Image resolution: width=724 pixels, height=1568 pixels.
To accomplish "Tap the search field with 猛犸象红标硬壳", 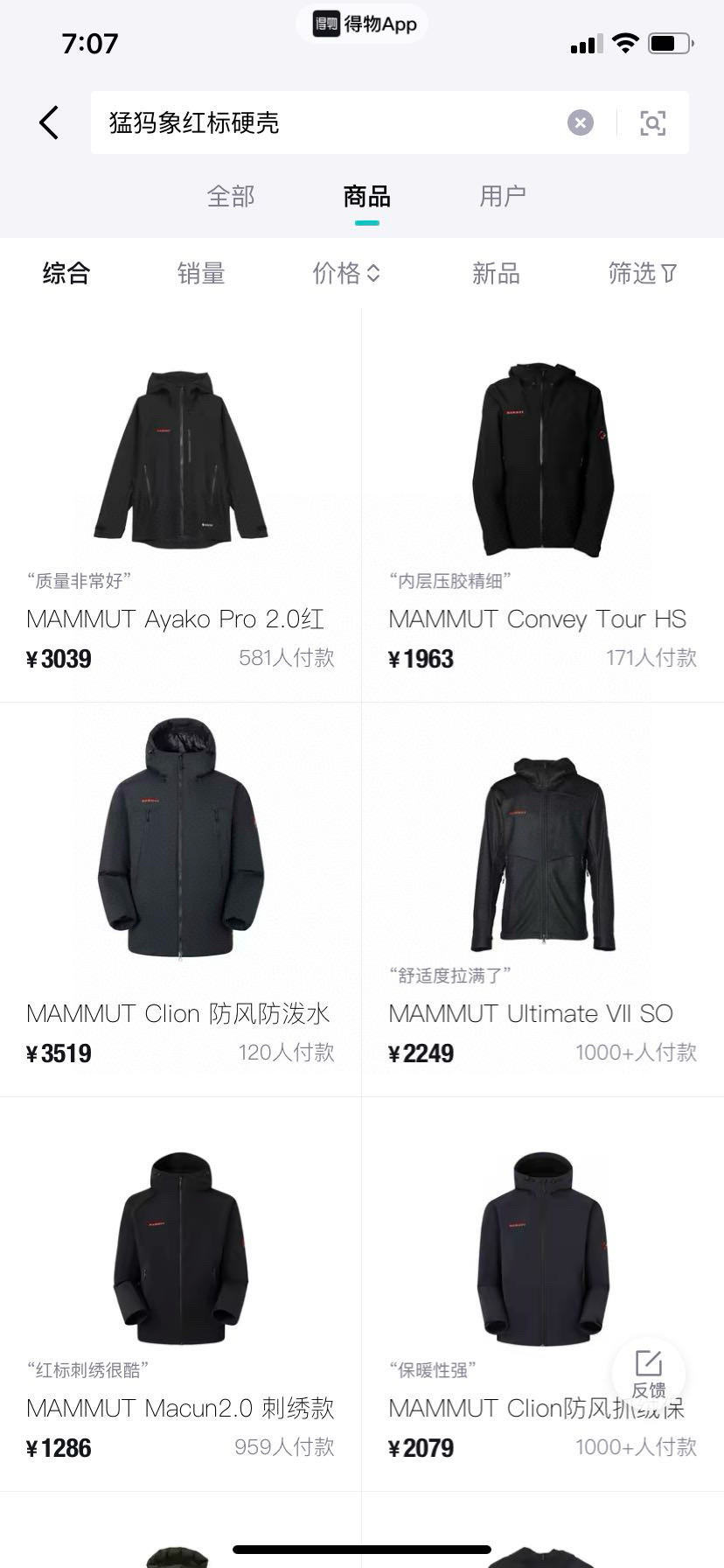I will [x=332, y=122].
